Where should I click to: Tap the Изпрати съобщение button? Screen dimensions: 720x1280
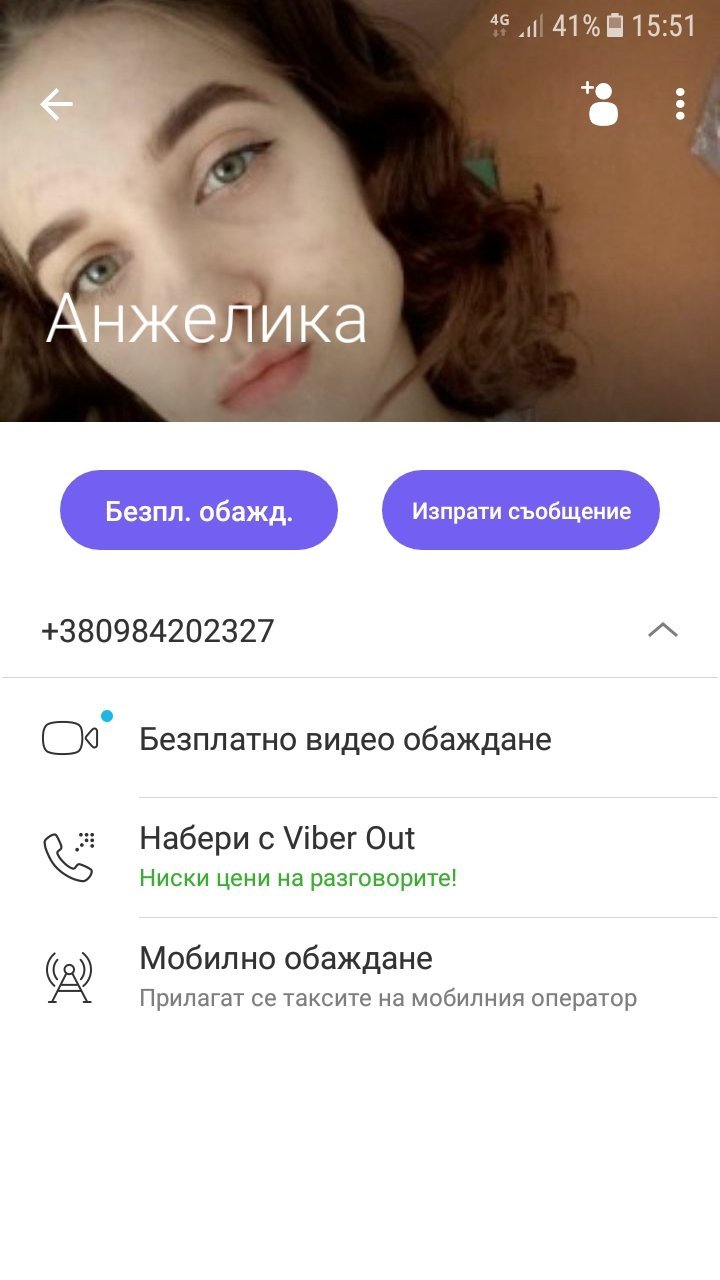(x=521, y=511)
